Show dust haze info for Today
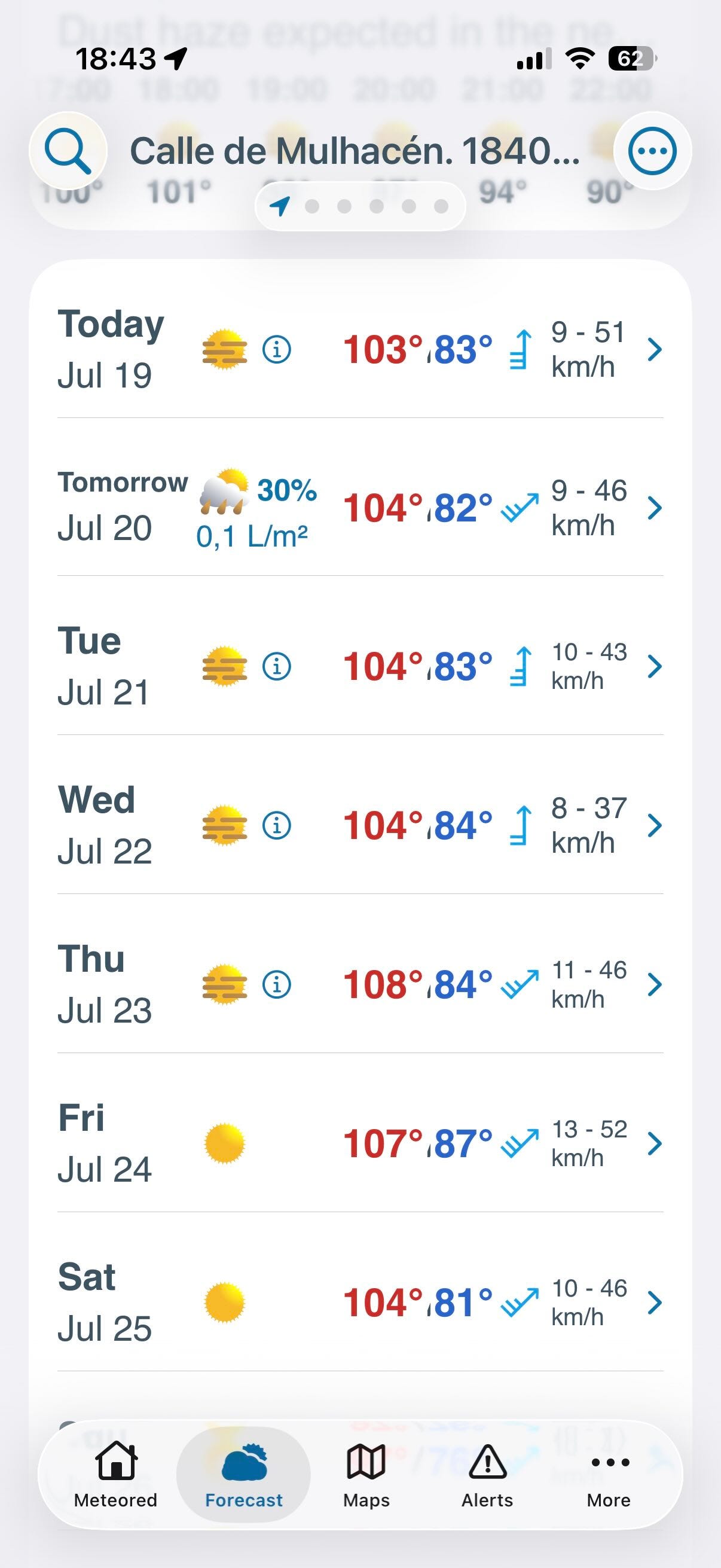The image size is (721, 1568). coord(277,349)
